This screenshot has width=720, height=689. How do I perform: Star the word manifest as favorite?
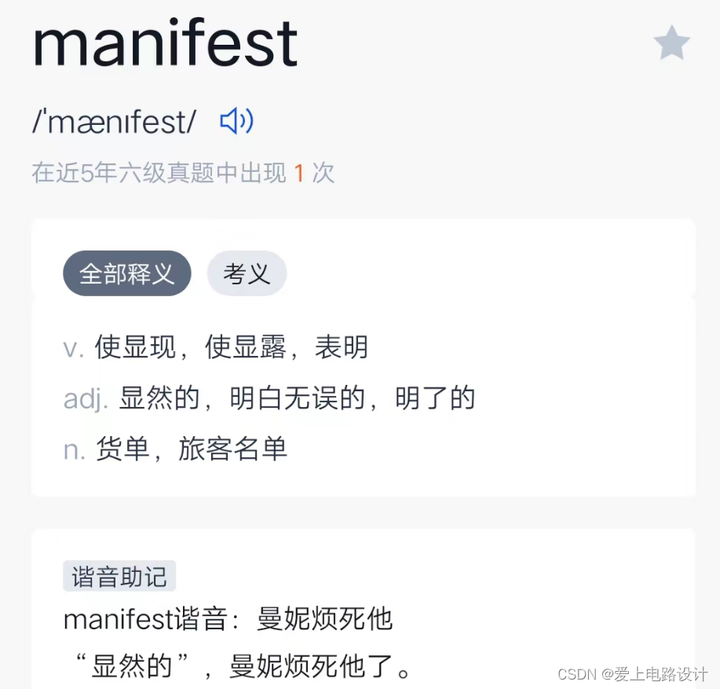tap(671, 44)
